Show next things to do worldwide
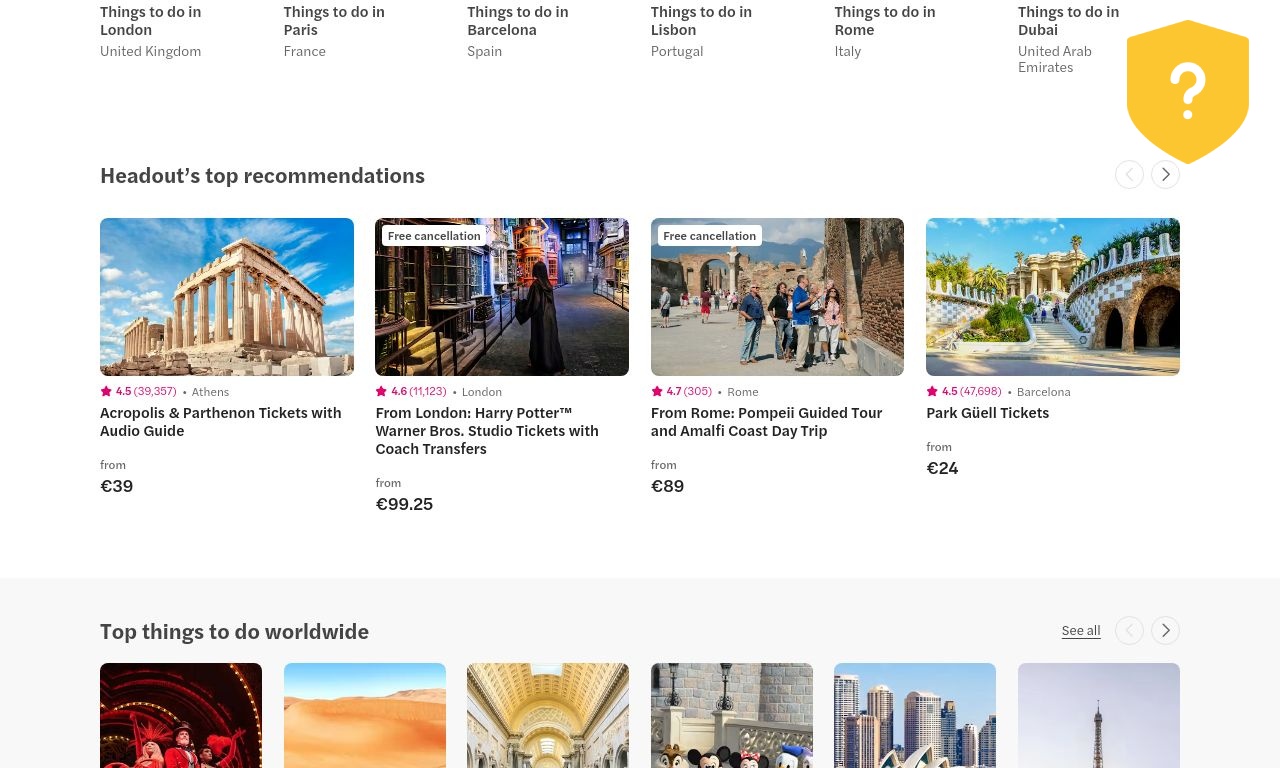1280x768 pixels. [1165, 630]
